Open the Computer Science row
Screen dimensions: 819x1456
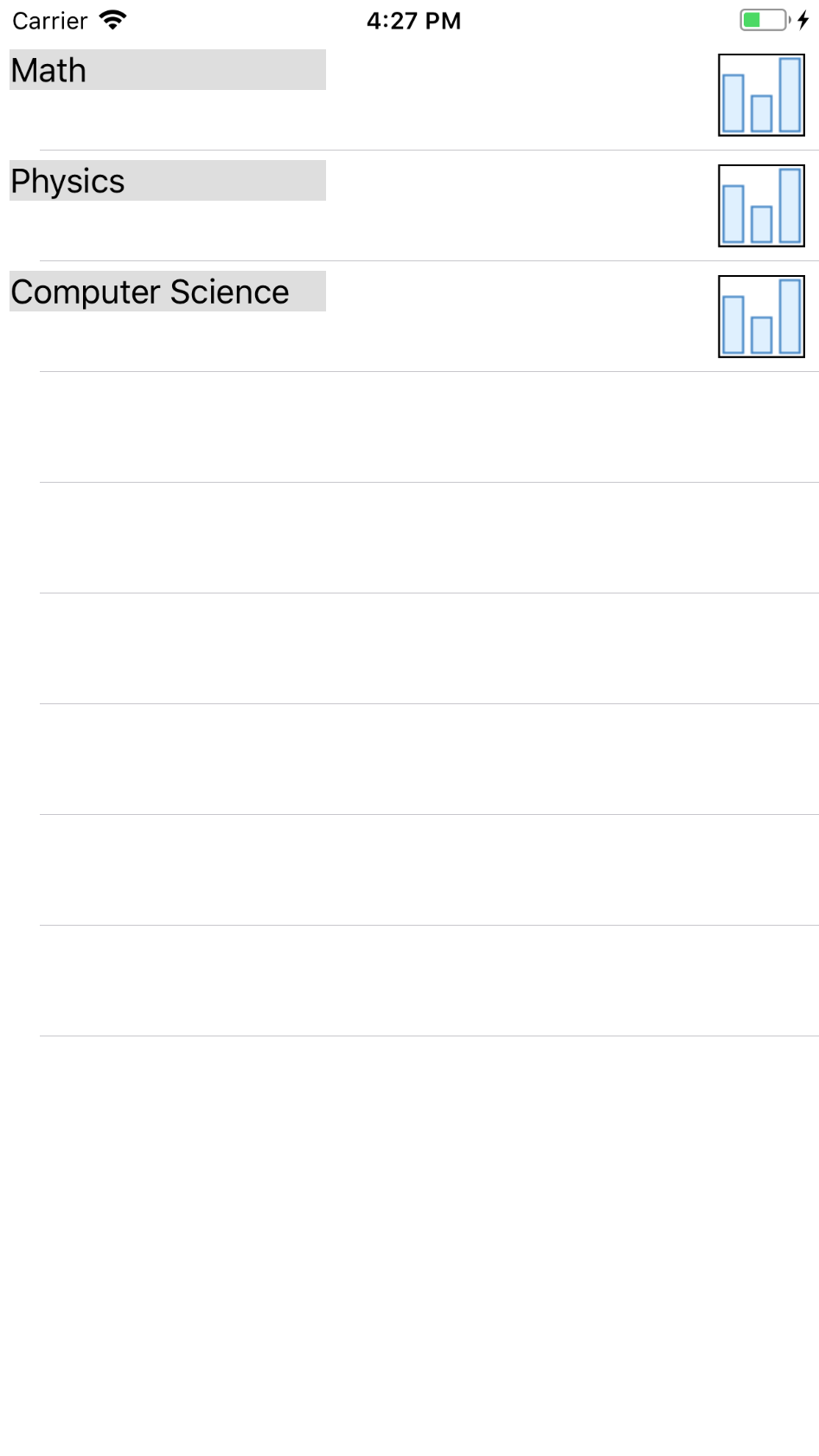[x=167, y=292]
